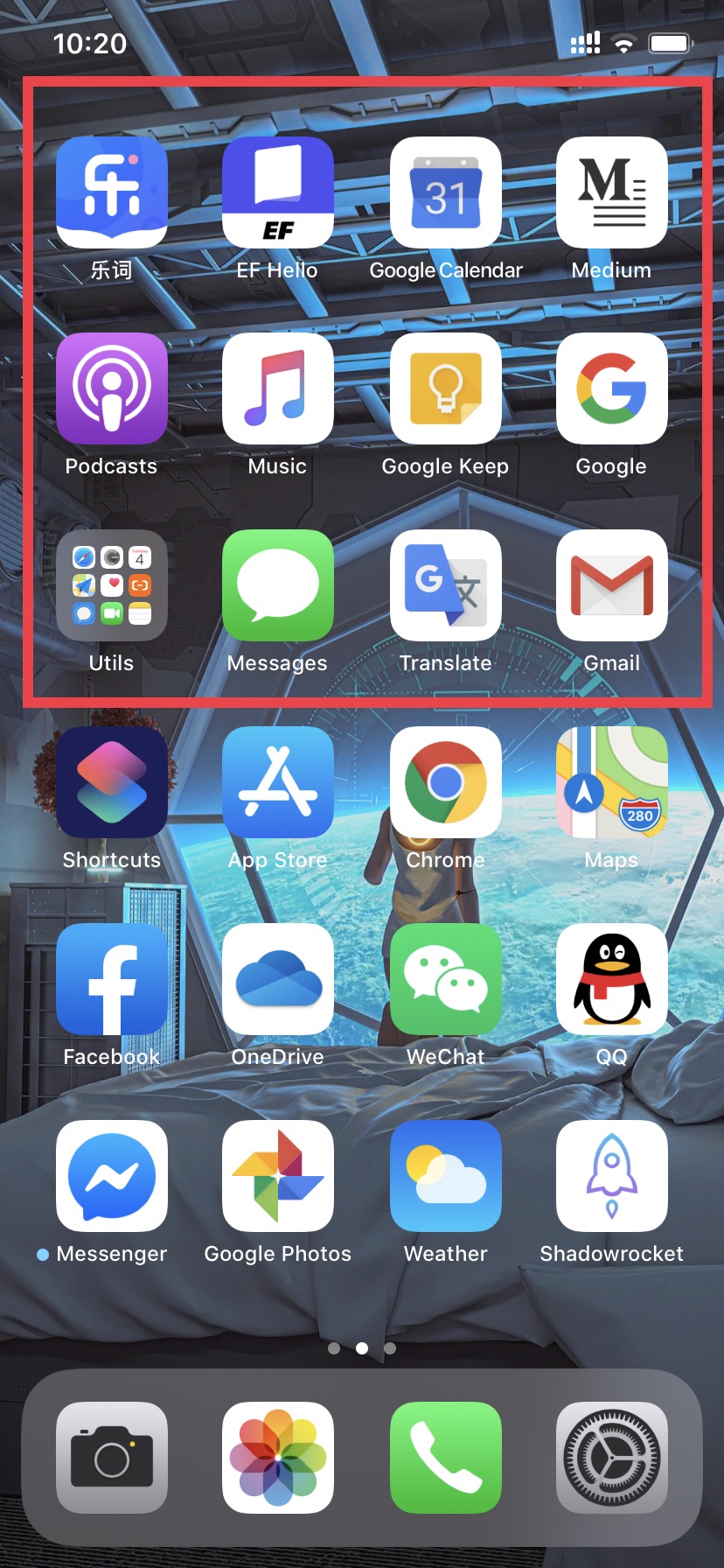Open the Settings gear in the dock
Viewport: 724px width, 1568px height.
coord(612,1458)
